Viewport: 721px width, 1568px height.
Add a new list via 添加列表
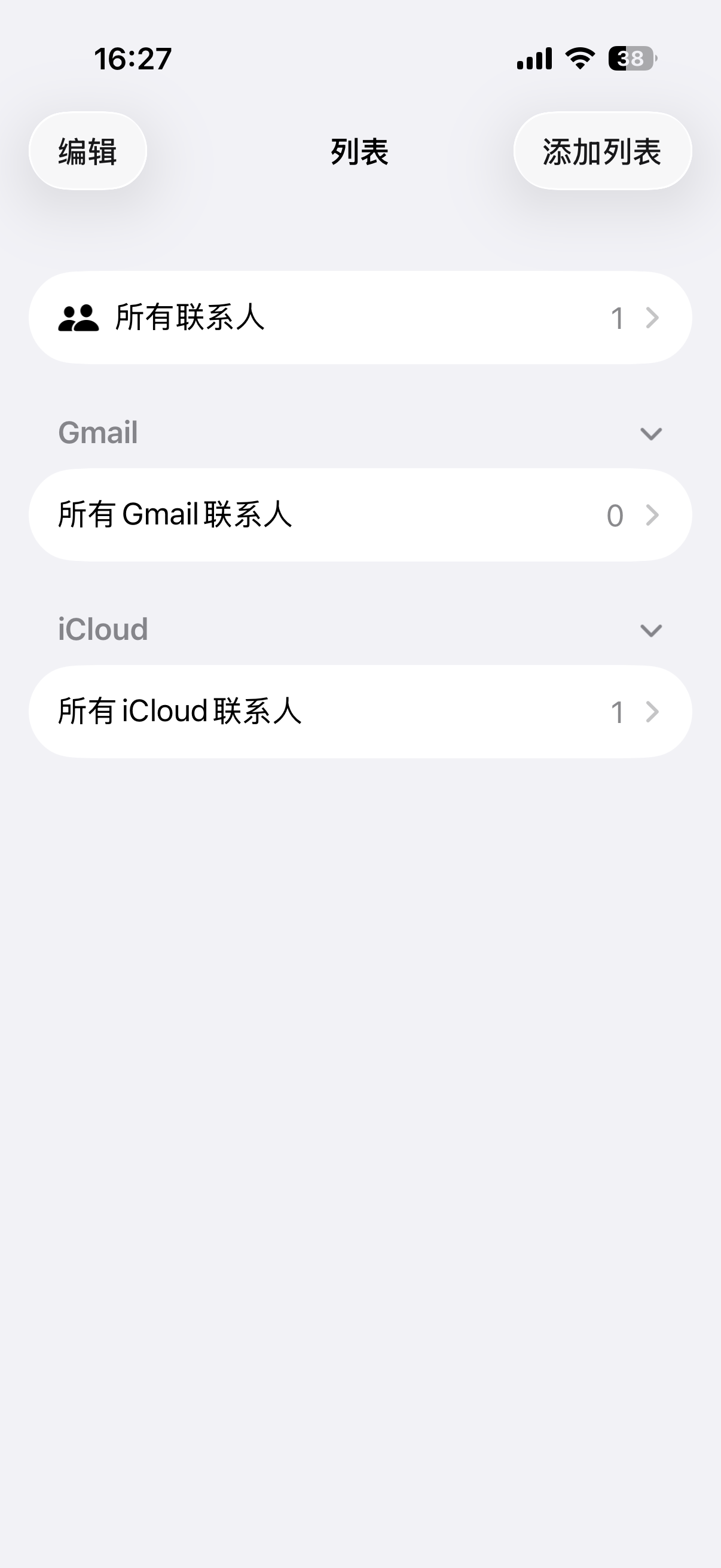[602, 151]
